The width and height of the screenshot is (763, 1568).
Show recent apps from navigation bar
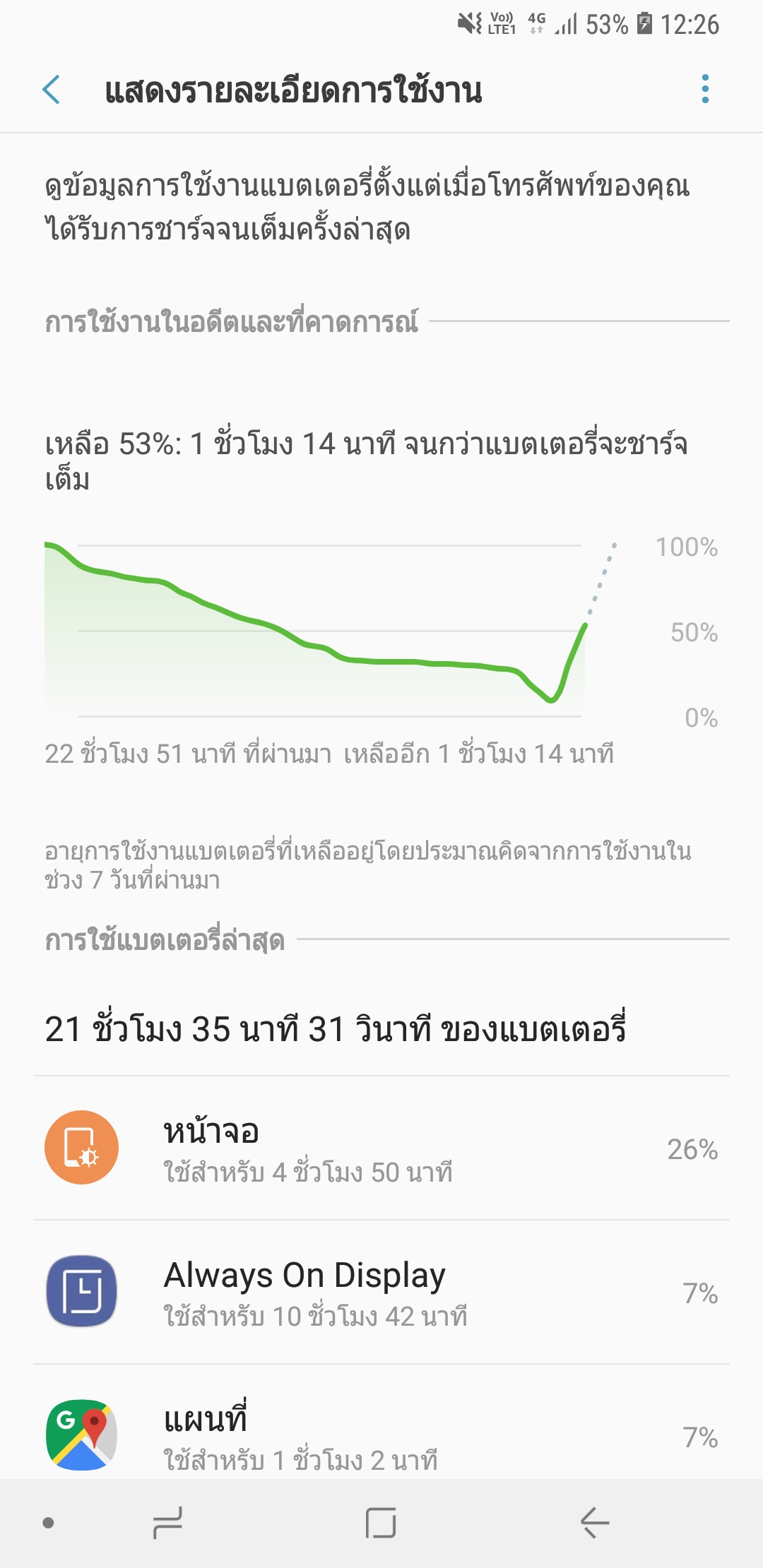coord(167,1523)
